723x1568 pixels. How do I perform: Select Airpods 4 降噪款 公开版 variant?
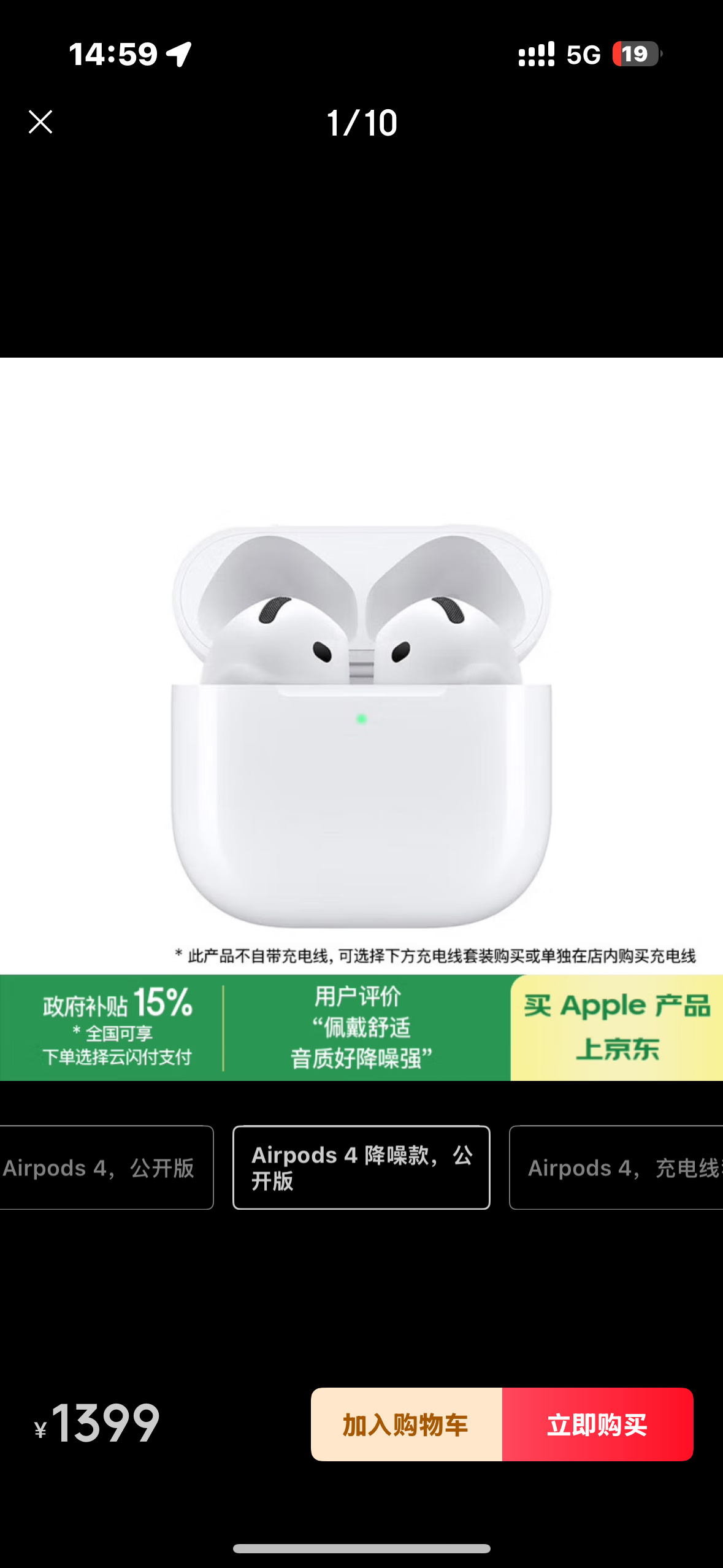point(361,1167)
